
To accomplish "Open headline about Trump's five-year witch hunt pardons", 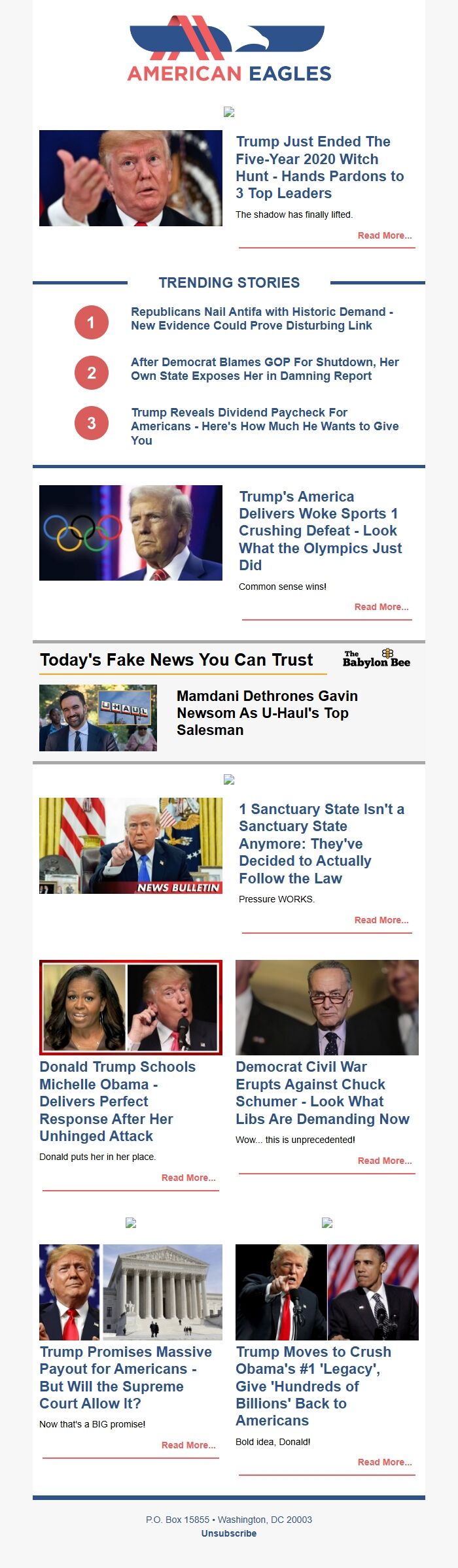I will click(319, 167).
